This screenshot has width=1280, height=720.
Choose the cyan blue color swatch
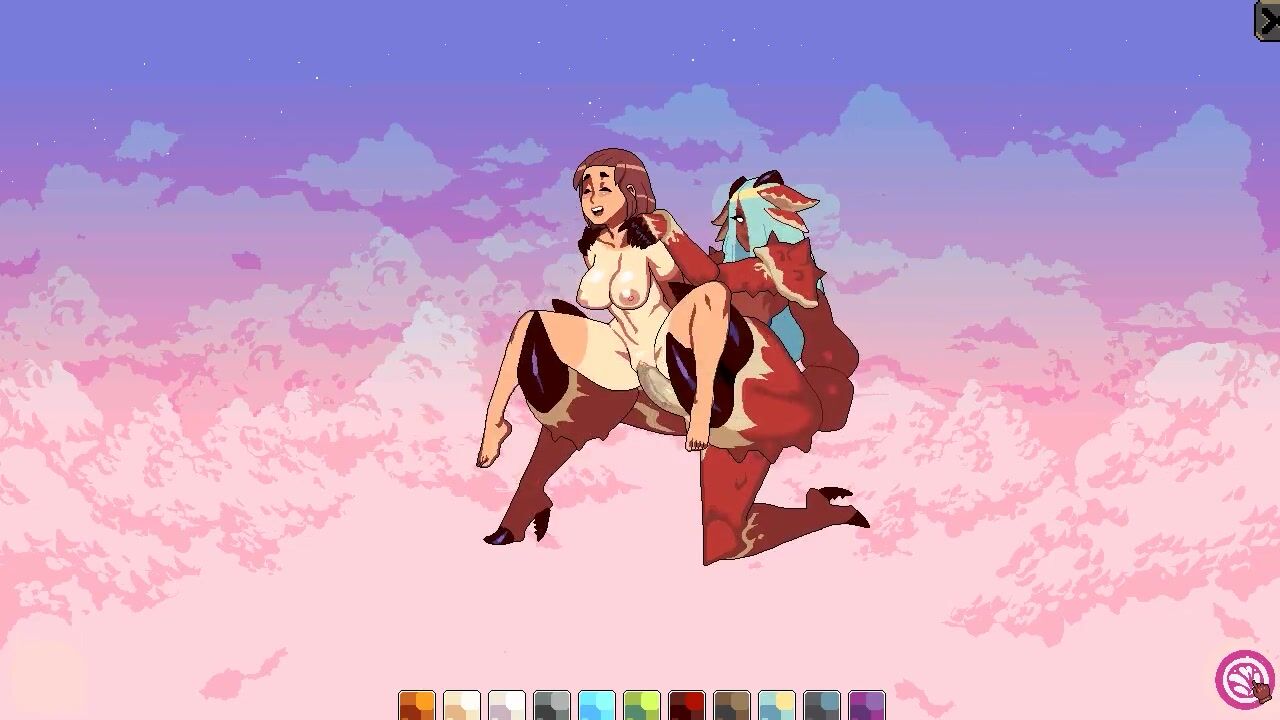(597, 705)
